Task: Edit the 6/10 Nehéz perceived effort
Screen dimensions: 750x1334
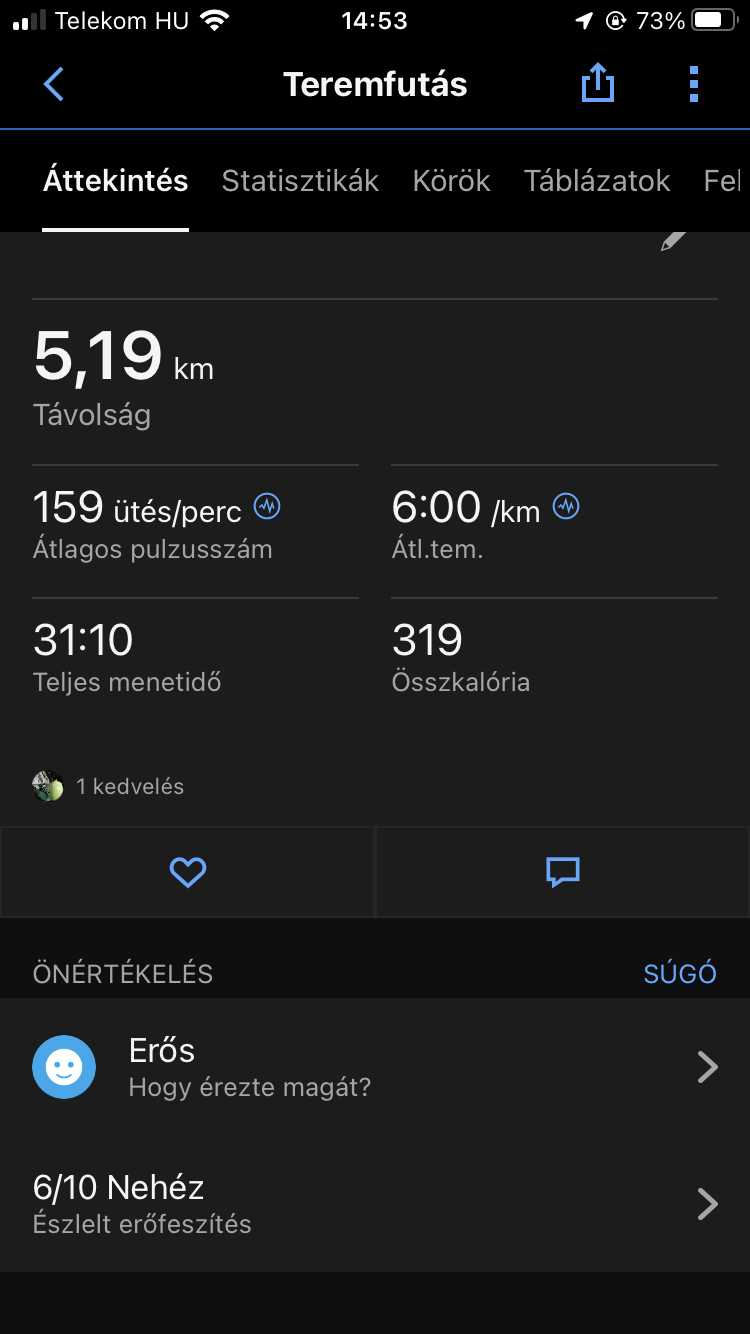Action: pyautogui.click(x=375, y=1204)
